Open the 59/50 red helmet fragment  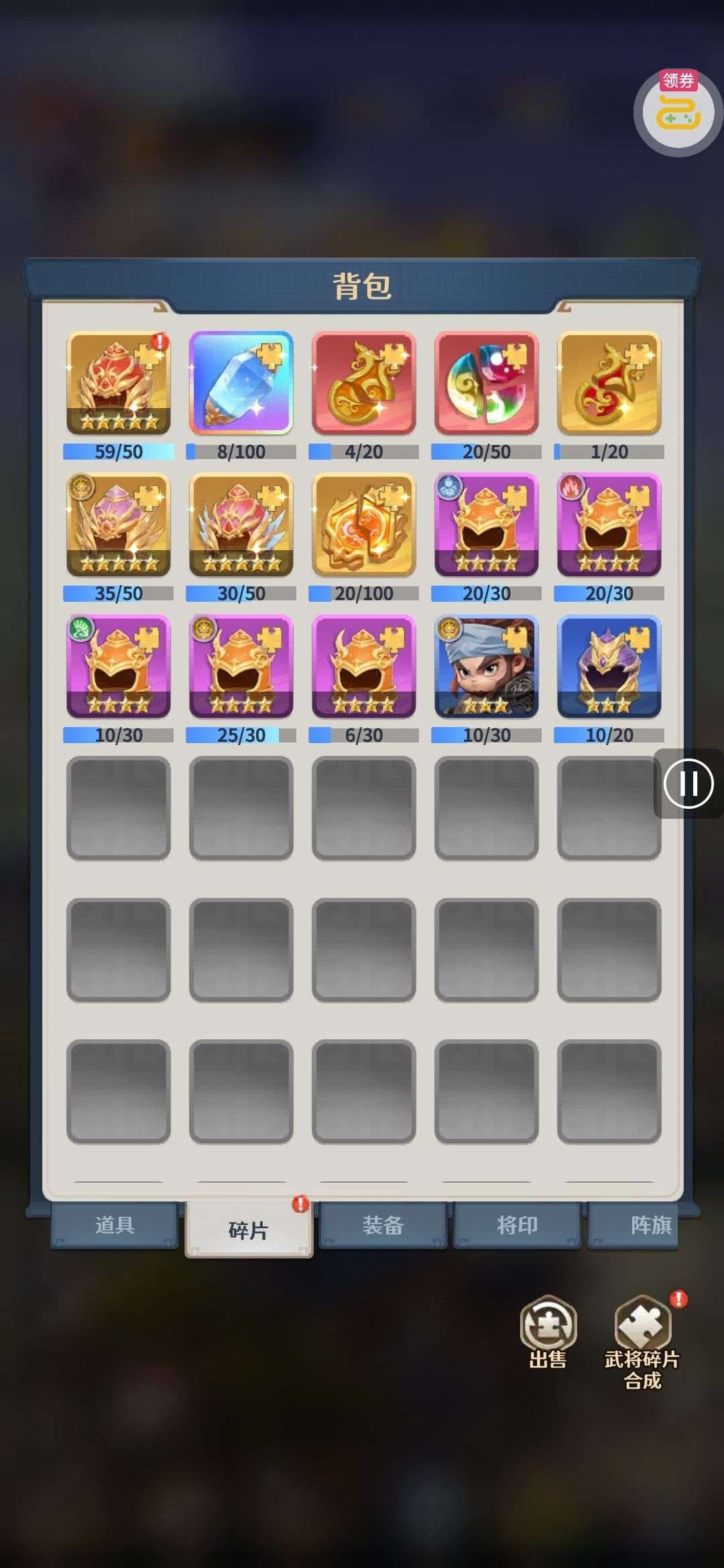[118, 383]
